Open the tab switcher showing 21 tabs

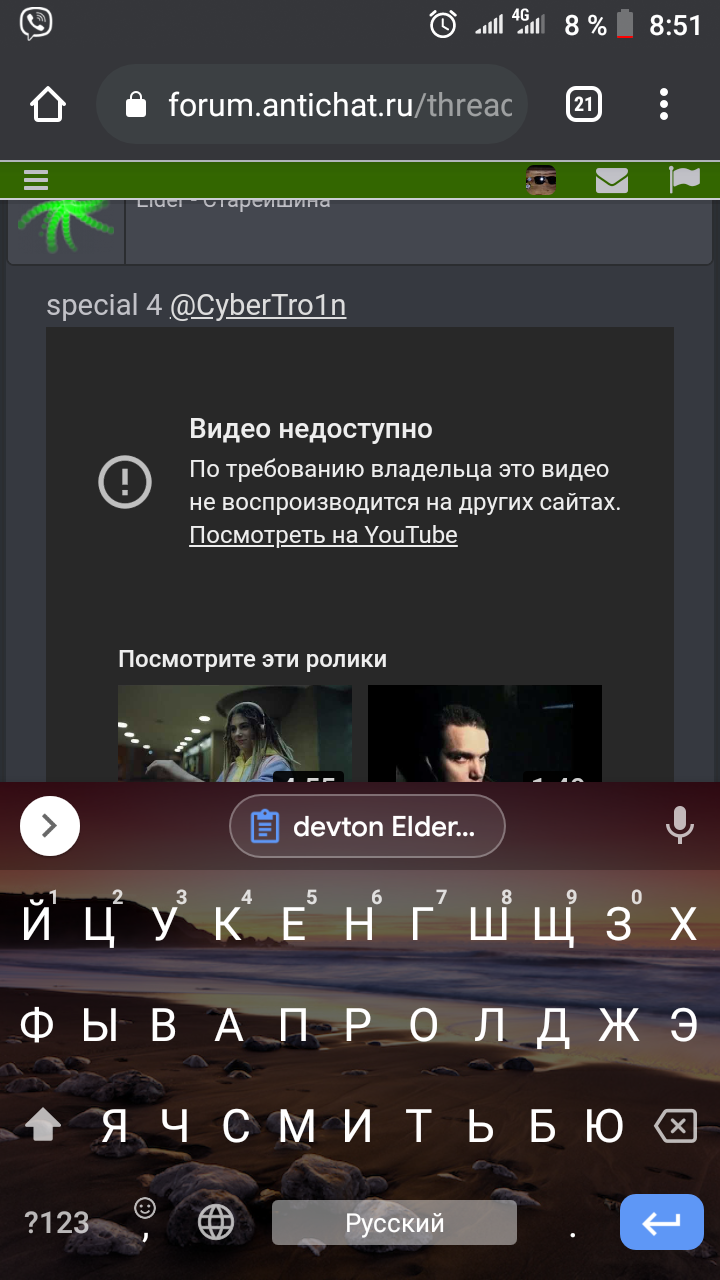pyautogui.click(x=584, y=104)
